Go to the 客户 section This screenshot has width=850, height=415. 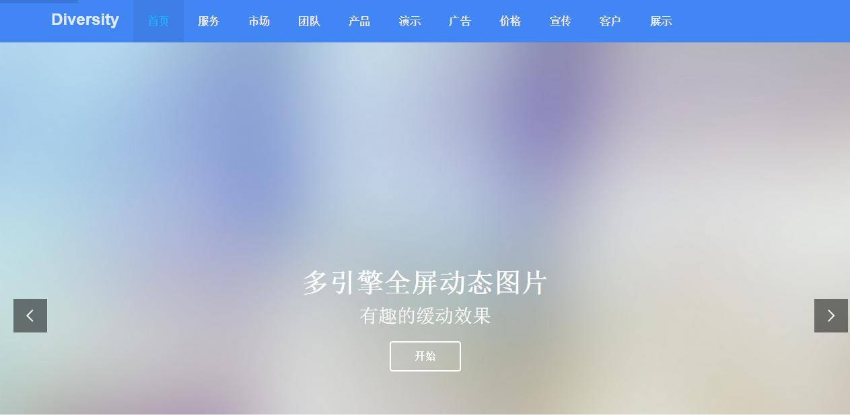(610, 21)
